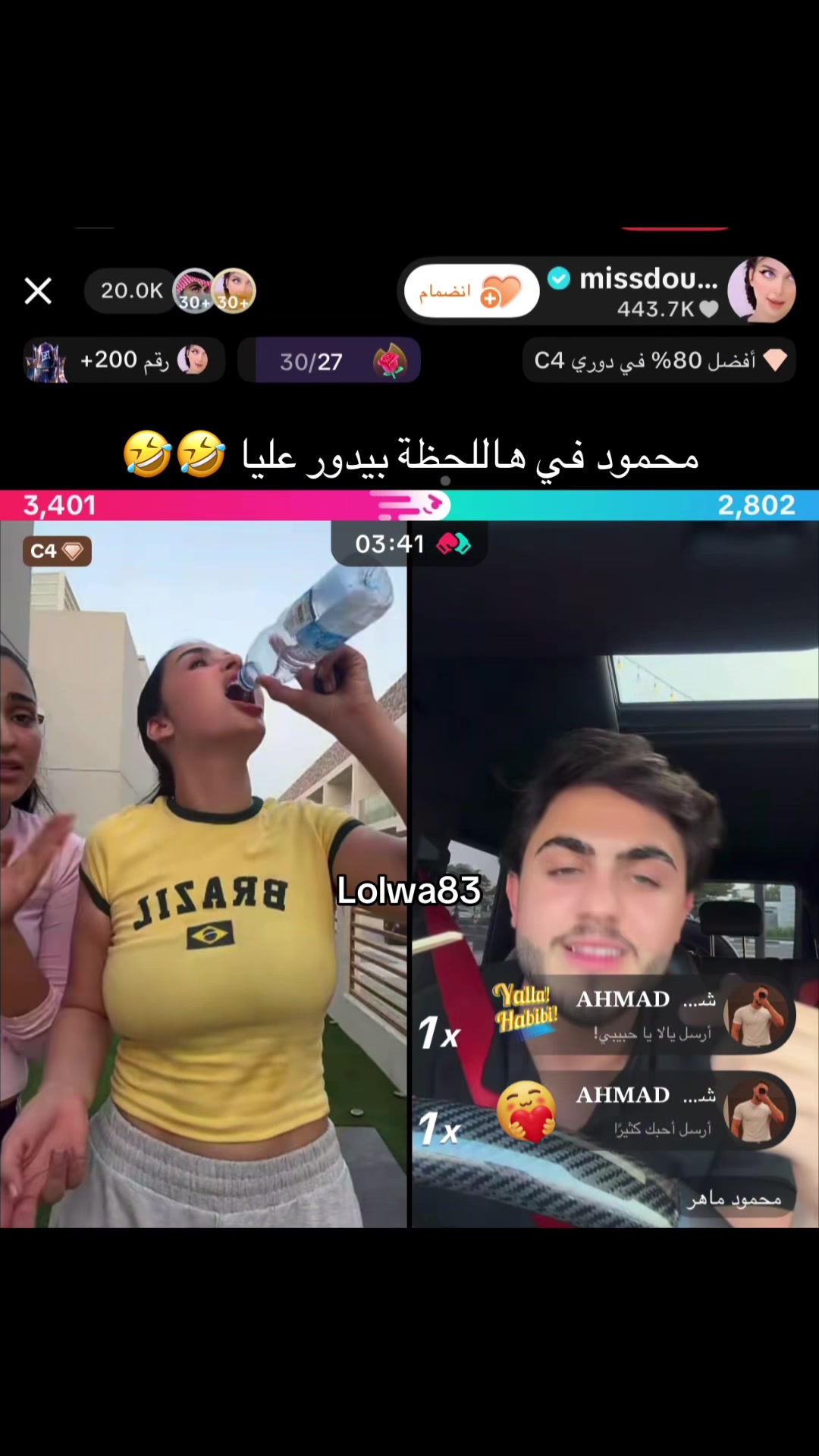Open AHMAD's heart gift notification

pyautogui.click(x=643, y=1111)
